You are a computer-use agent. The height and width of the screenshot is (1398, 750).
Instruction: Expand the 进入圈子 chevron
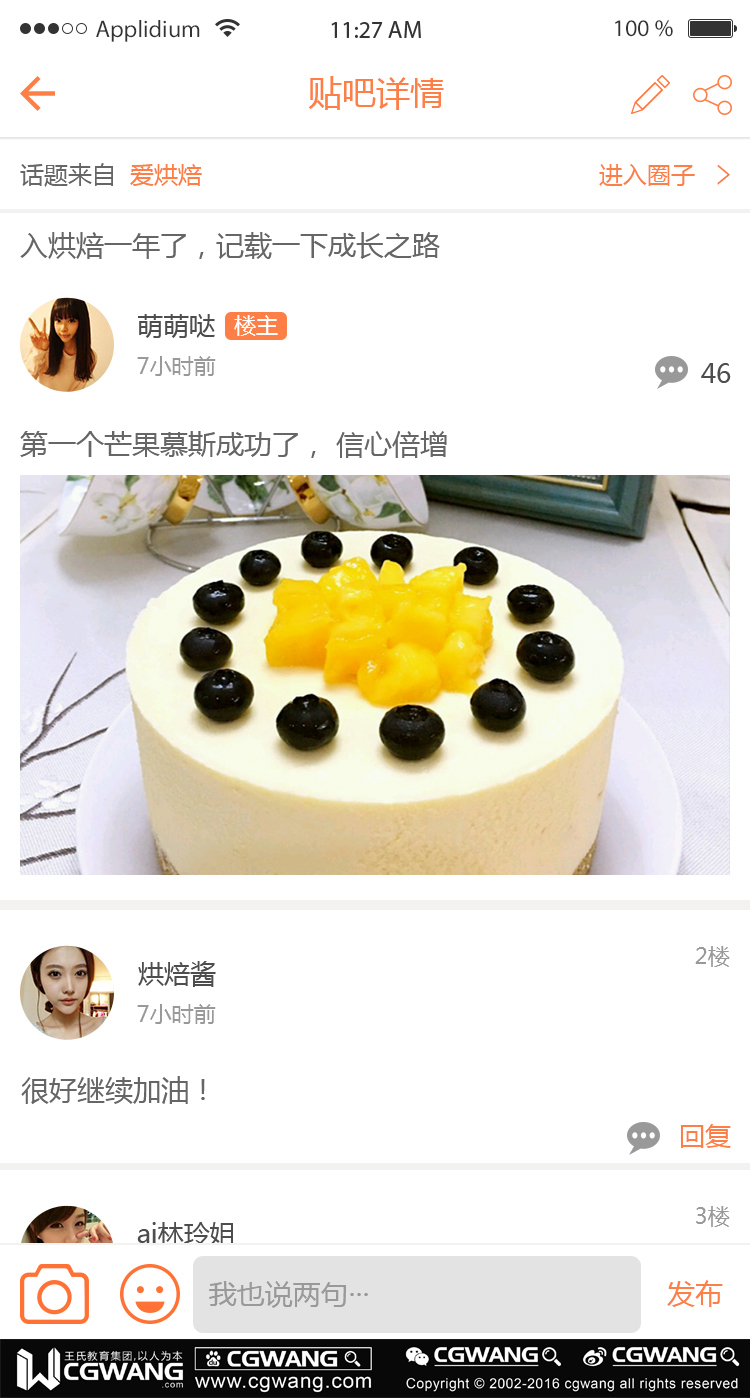click(722, 174)
